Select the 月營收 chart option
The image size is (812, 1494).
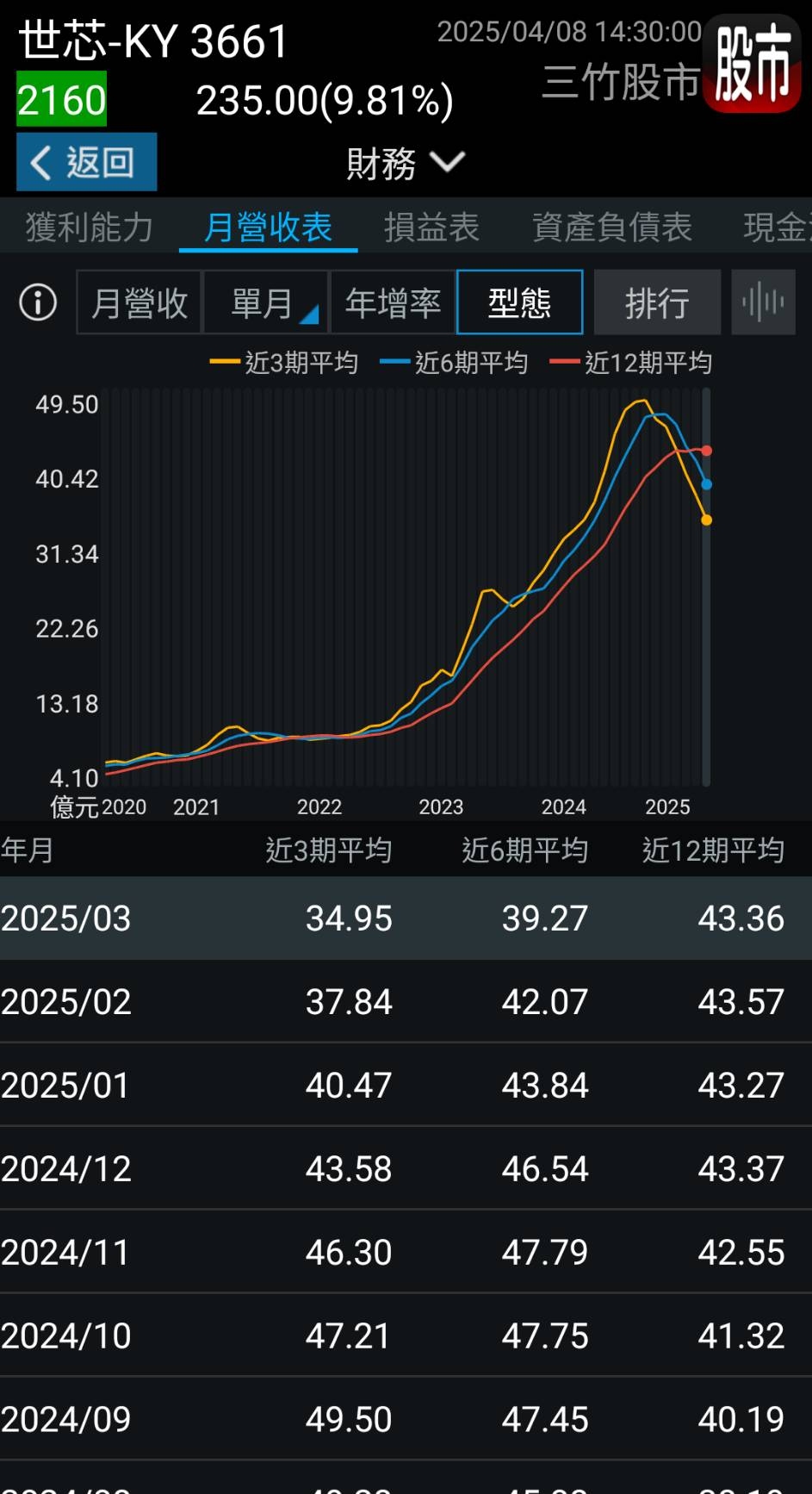139,302
